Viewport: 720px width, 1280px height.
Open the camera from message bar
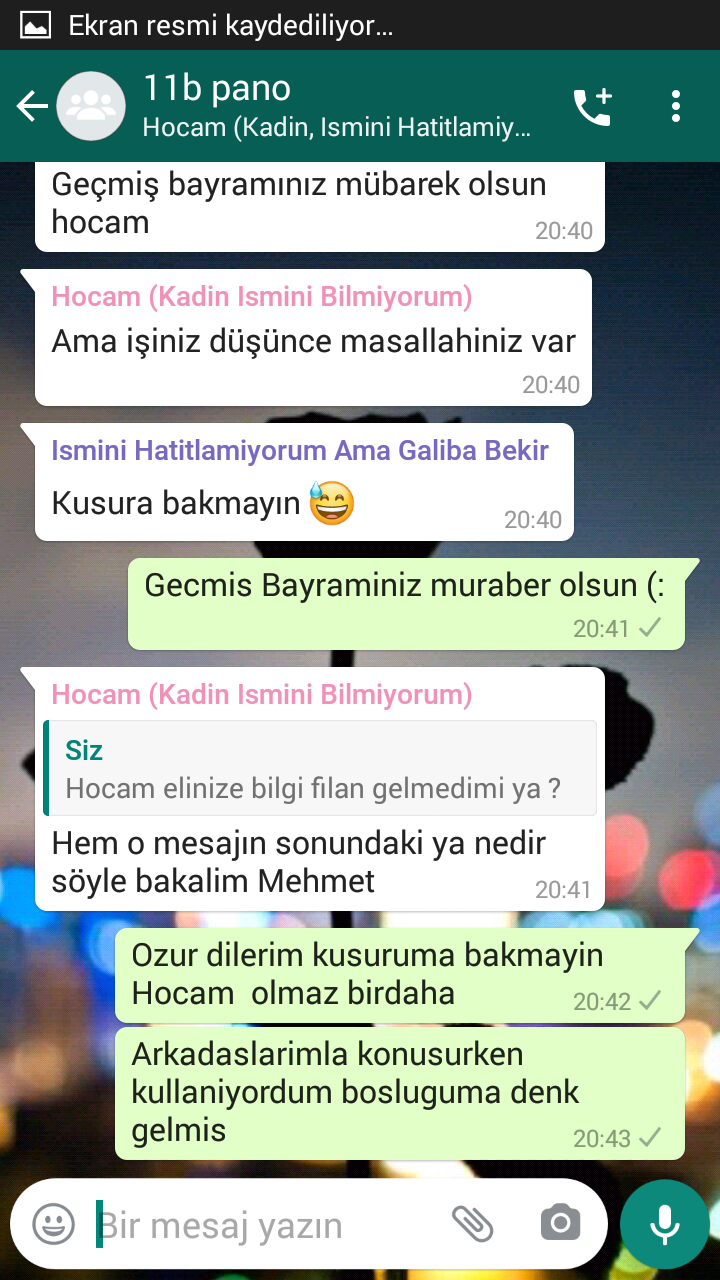pyautogui.click(x=560, y=1223)
